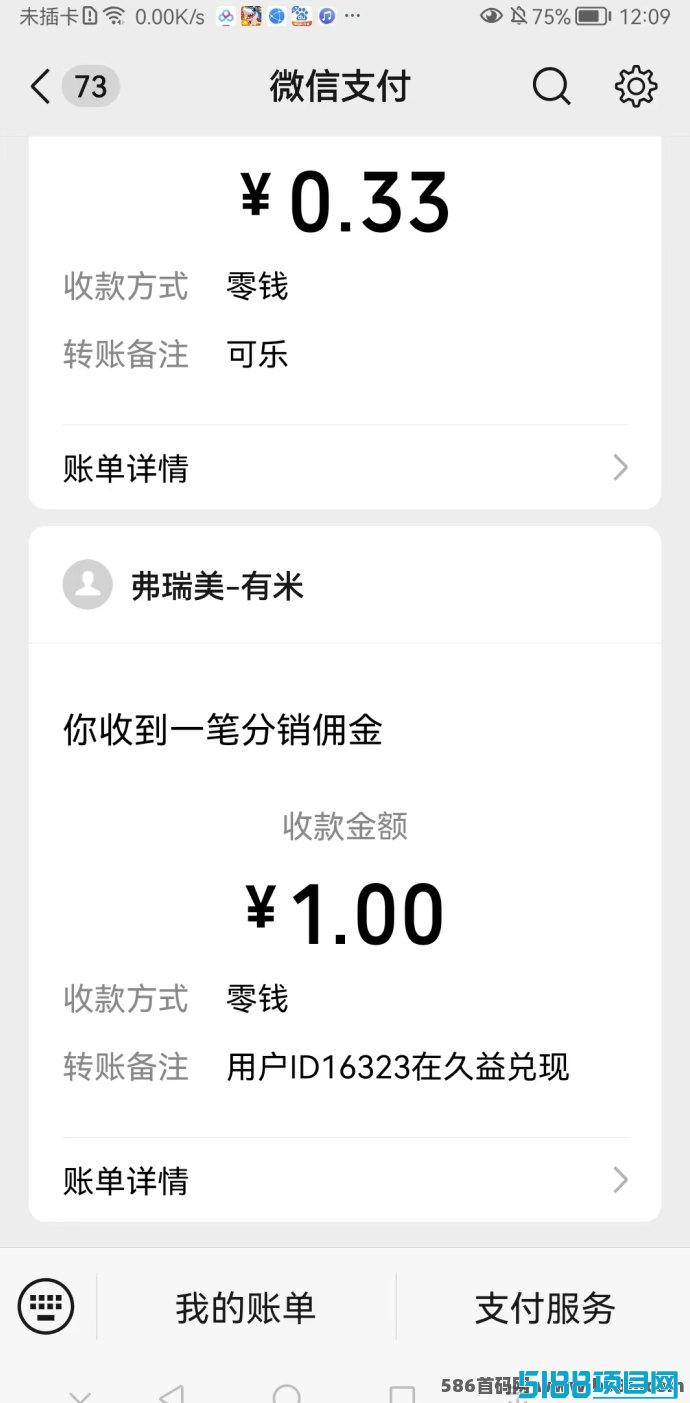Go back using the arrow beside 73
Viewport: 690px width, 1403px height.
tap(40, 87)
